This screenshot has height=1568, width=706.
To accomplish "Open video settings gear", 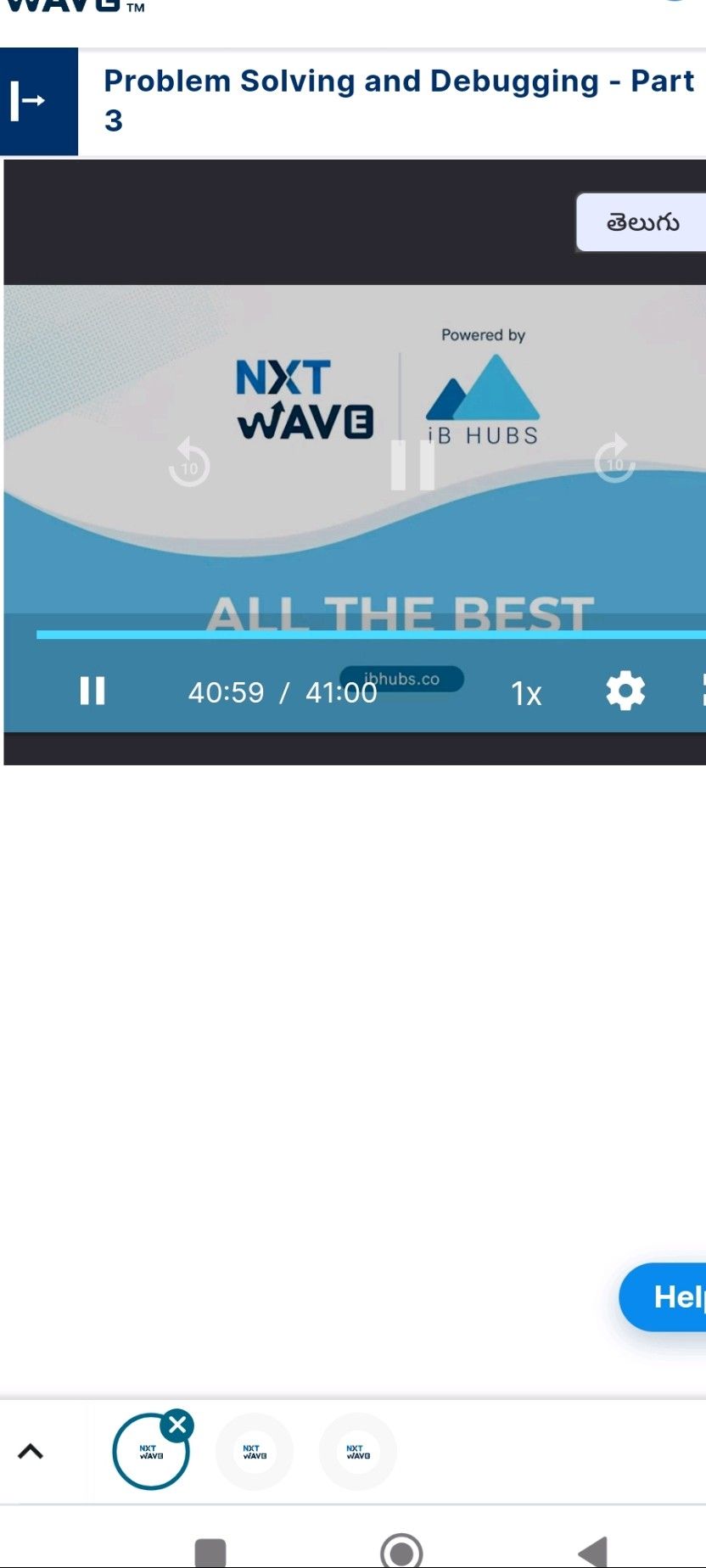I will [625, 691].
